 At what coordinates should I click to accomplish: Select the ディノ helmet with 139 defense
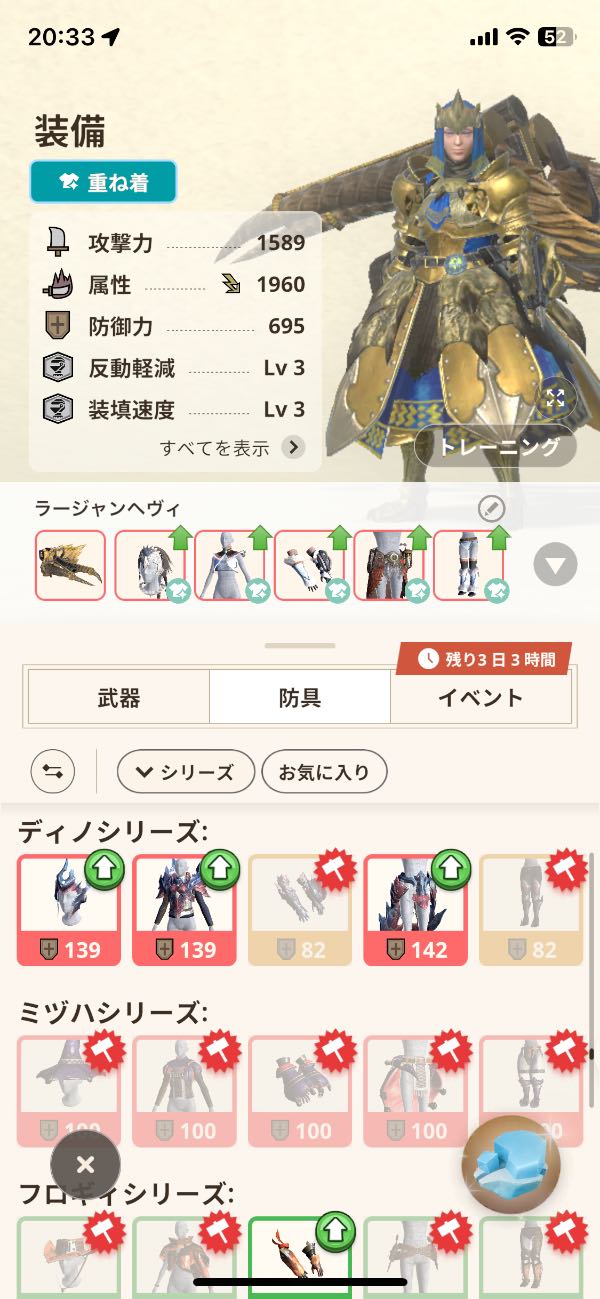pos(69,909)
